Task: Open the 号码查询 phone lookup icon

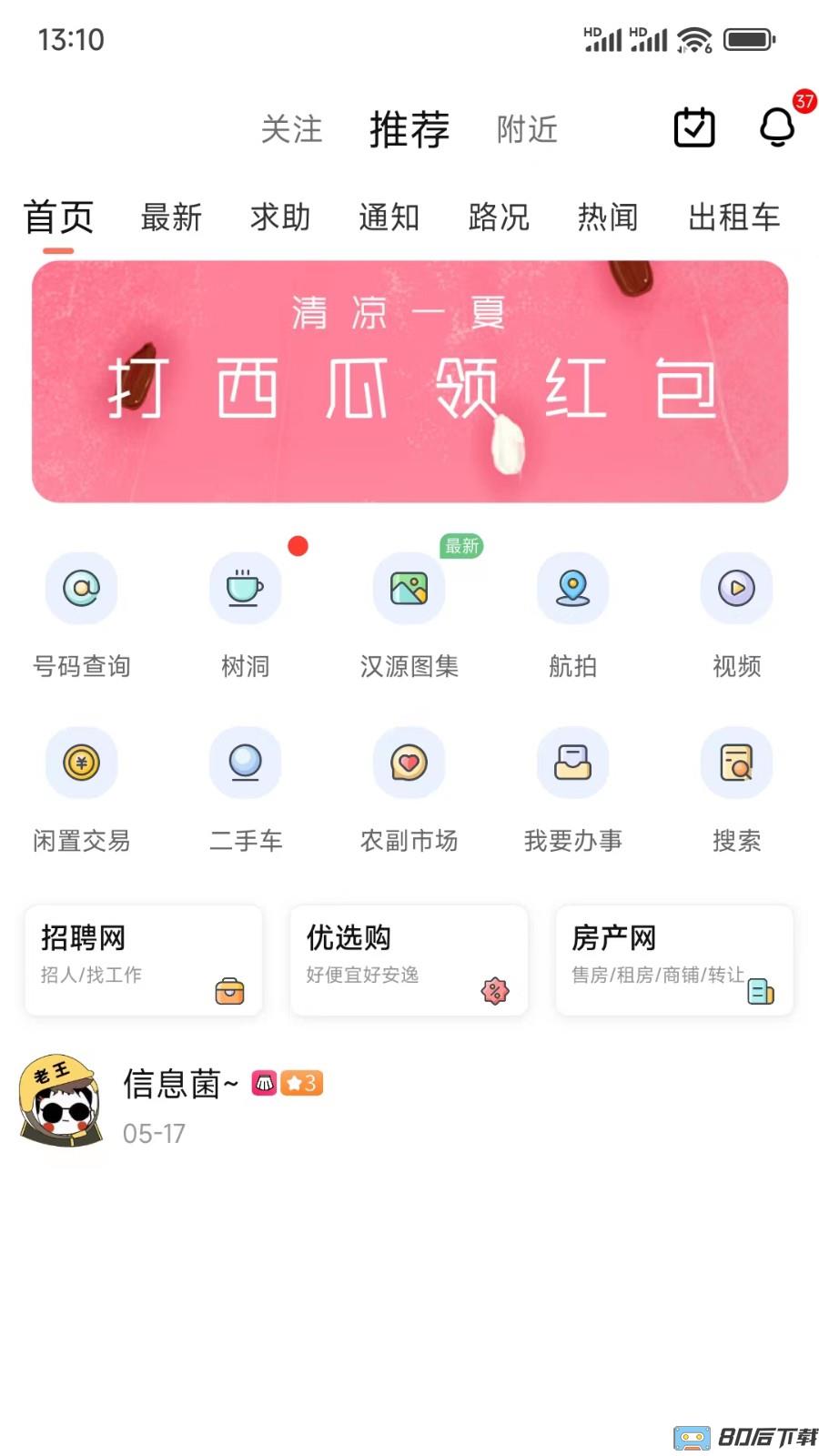Action: 82,588
